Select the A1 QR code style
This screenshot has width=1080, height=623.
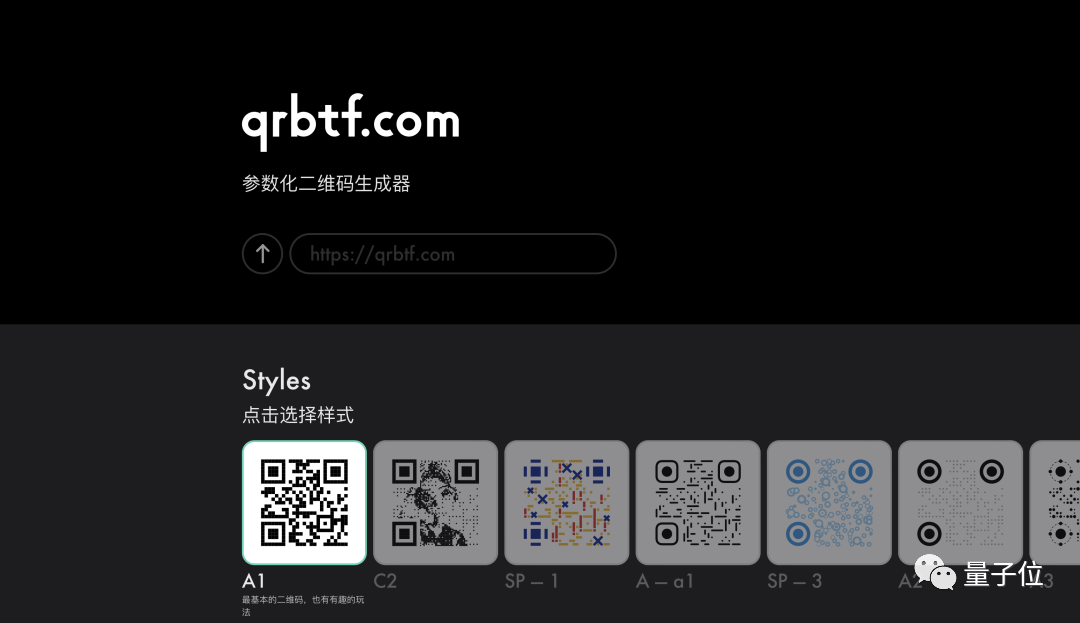click(304, 502)
